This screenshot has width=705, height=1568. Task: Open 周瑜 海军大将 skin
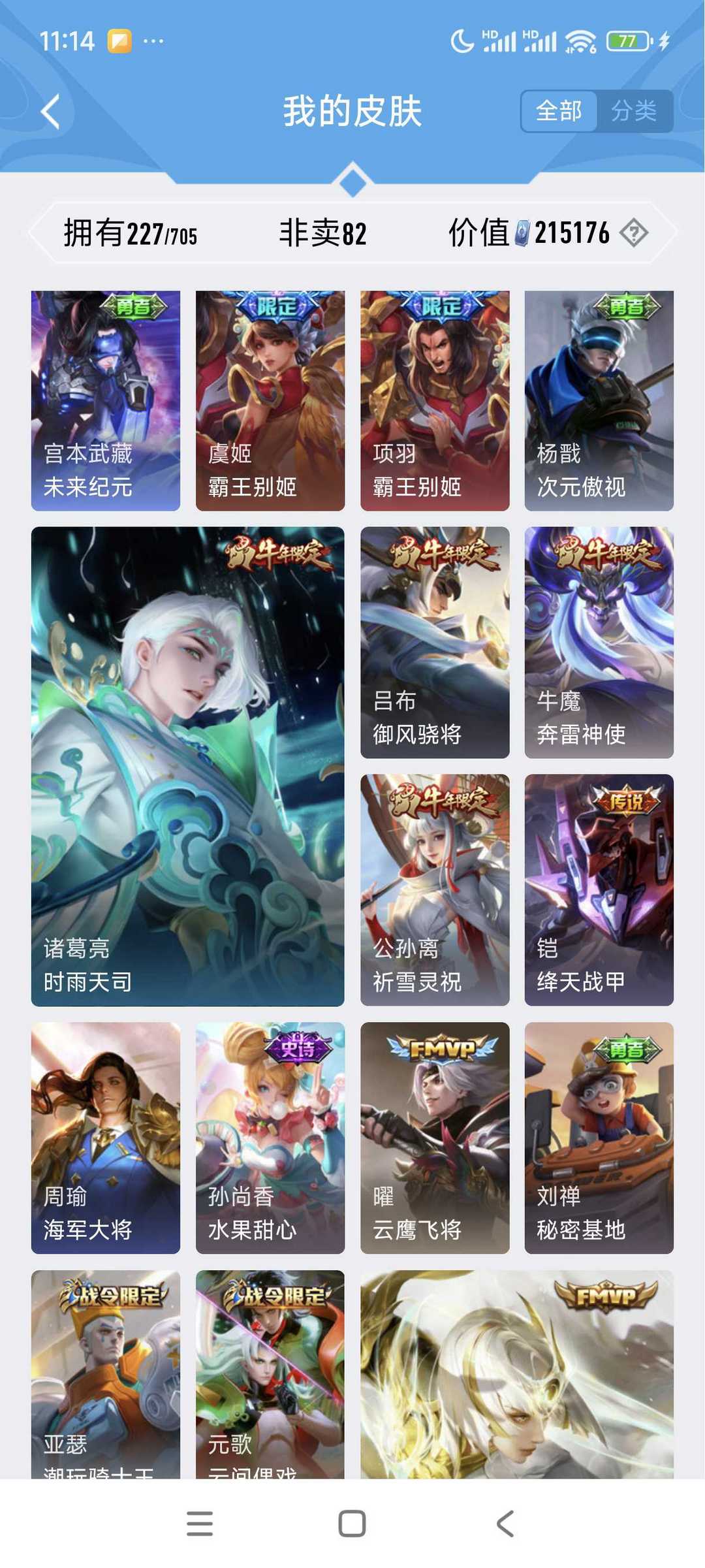(x=106, y=1138)
